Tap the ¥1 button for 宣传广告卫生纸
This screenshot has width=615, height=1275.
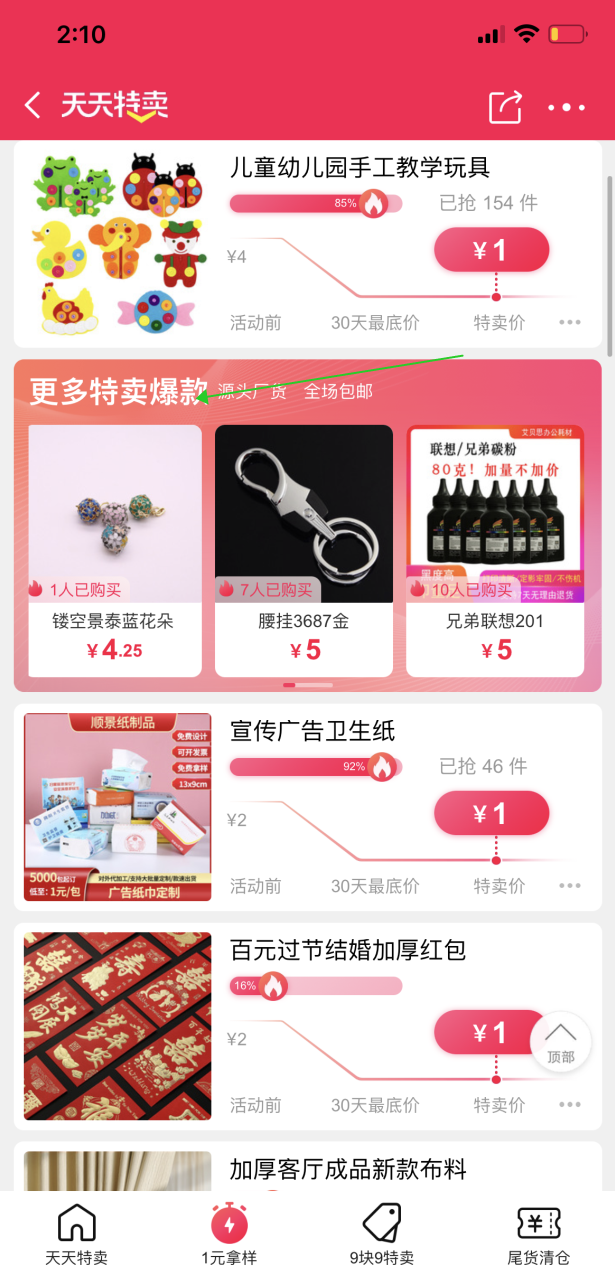tap(491, 813)
